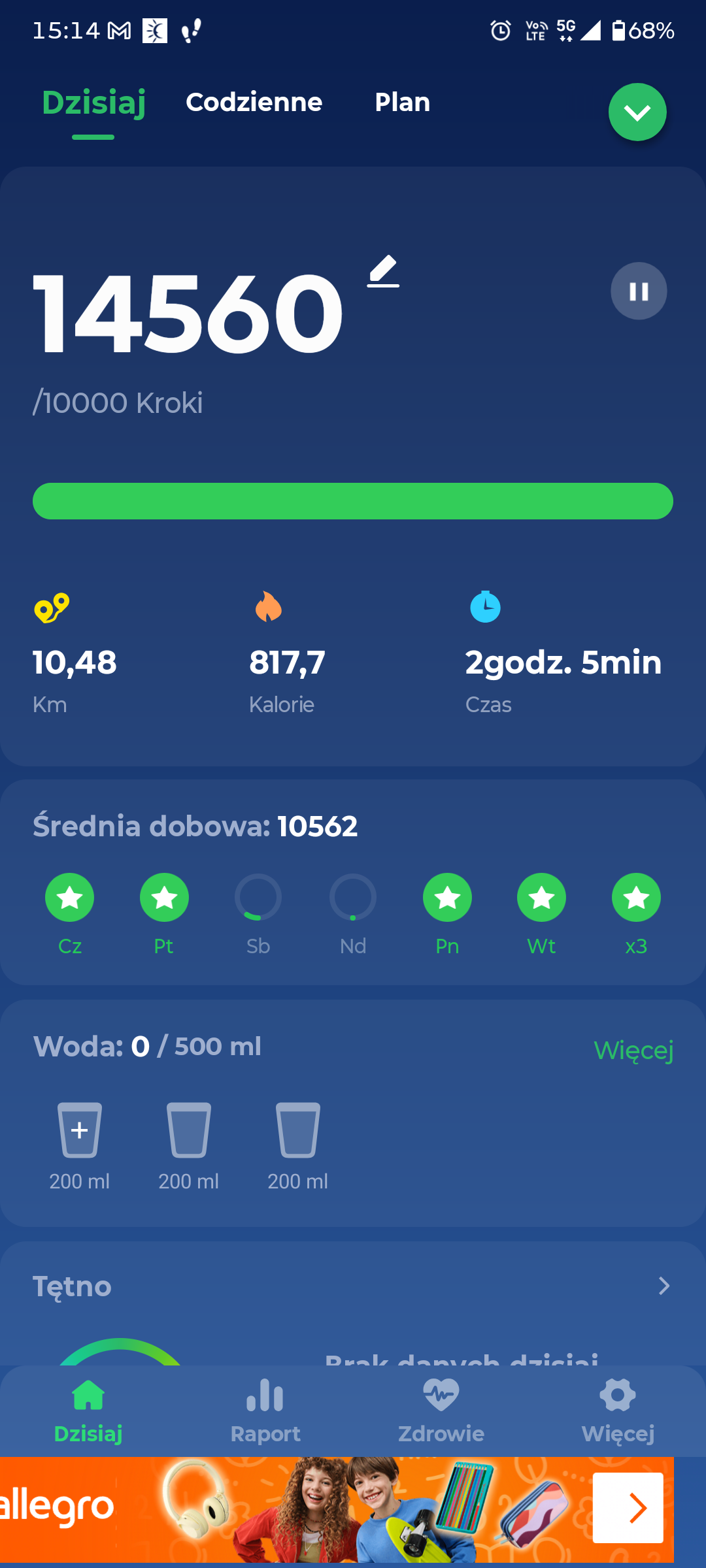Open Więcej settings in bottom navigation
706x1568 pixels.
(x=618, y=1411)
